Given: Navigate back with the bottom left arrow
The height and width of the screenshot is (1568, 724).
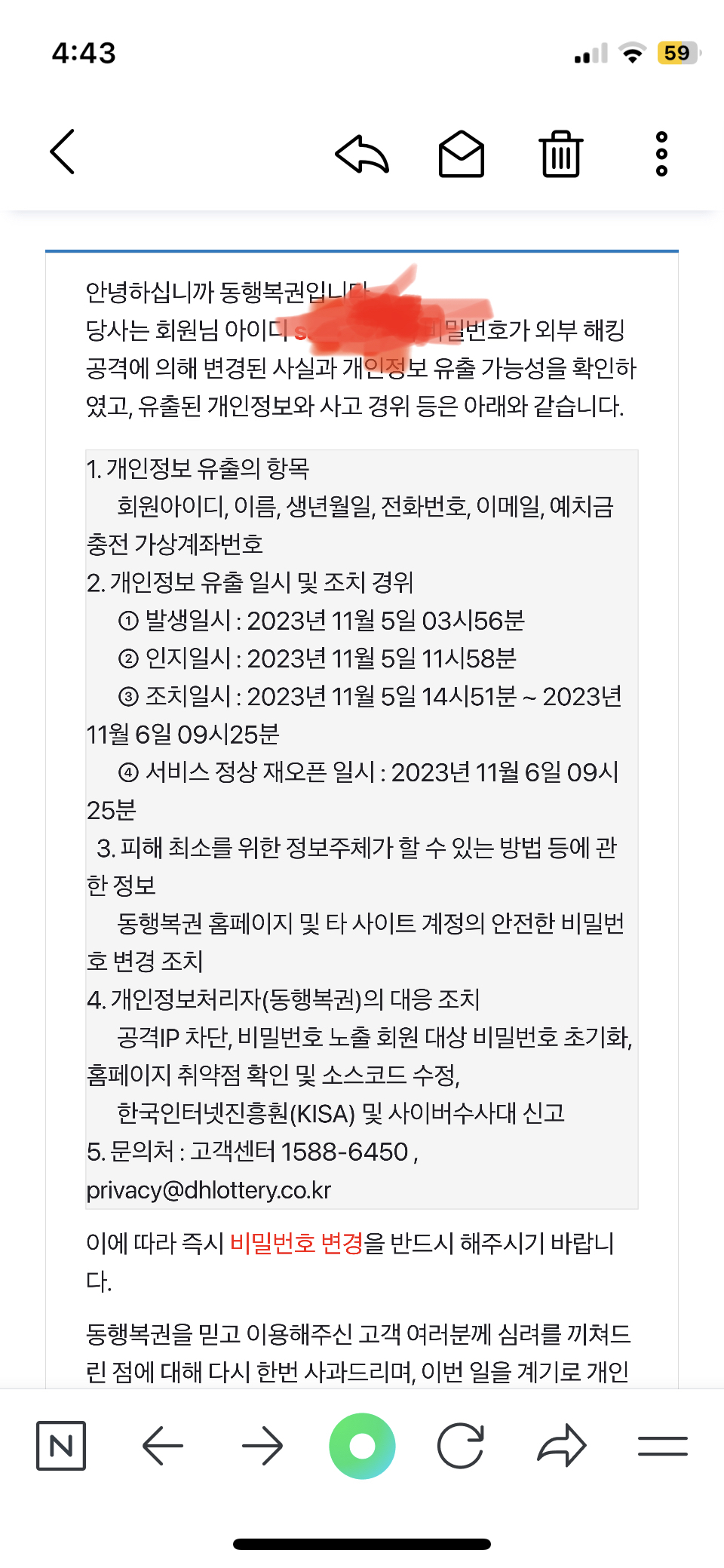Looking at the screenshot, I should tap(162, 1445).
